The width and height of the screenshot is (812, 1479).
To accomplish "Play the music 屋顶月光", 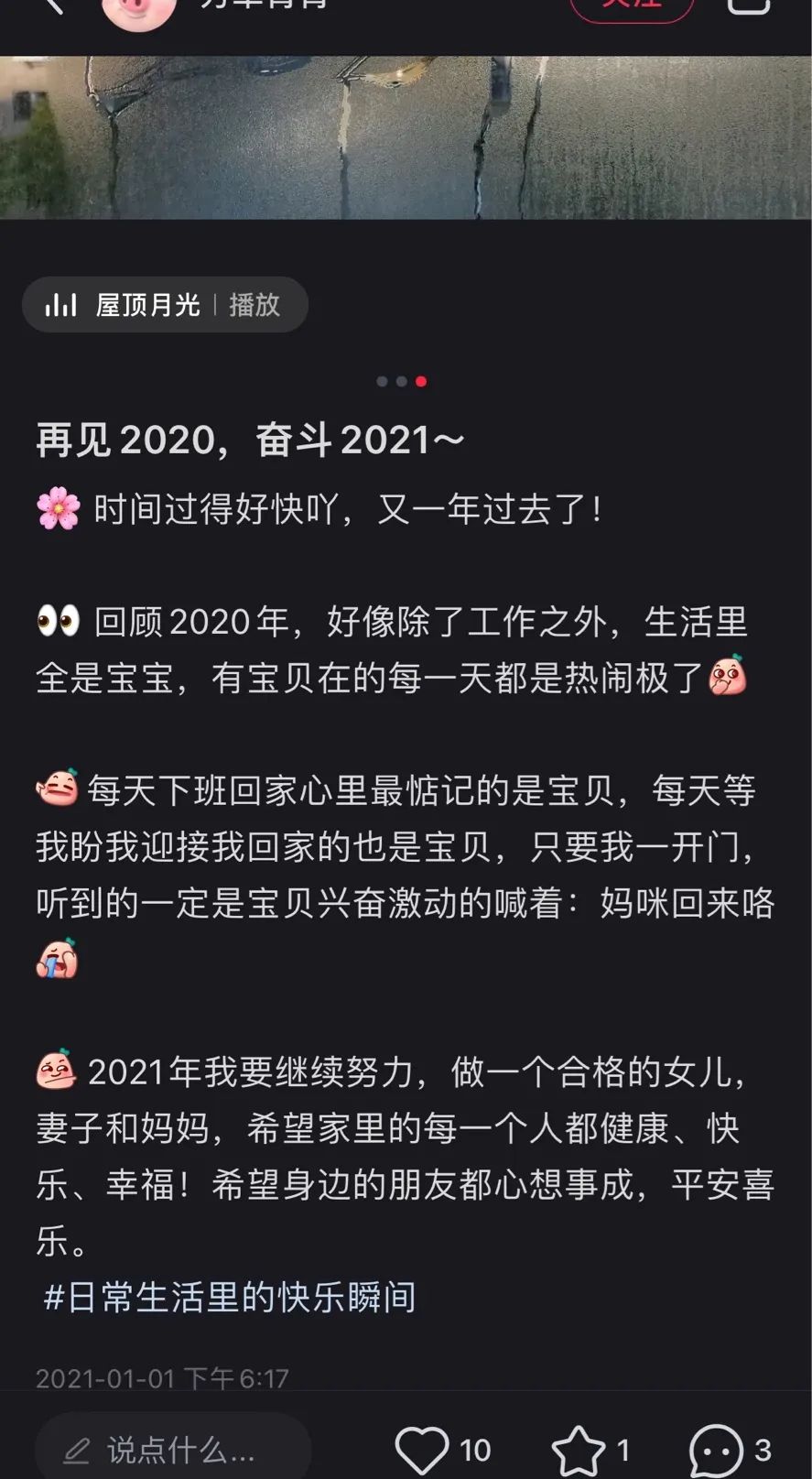I will [165, 305].
